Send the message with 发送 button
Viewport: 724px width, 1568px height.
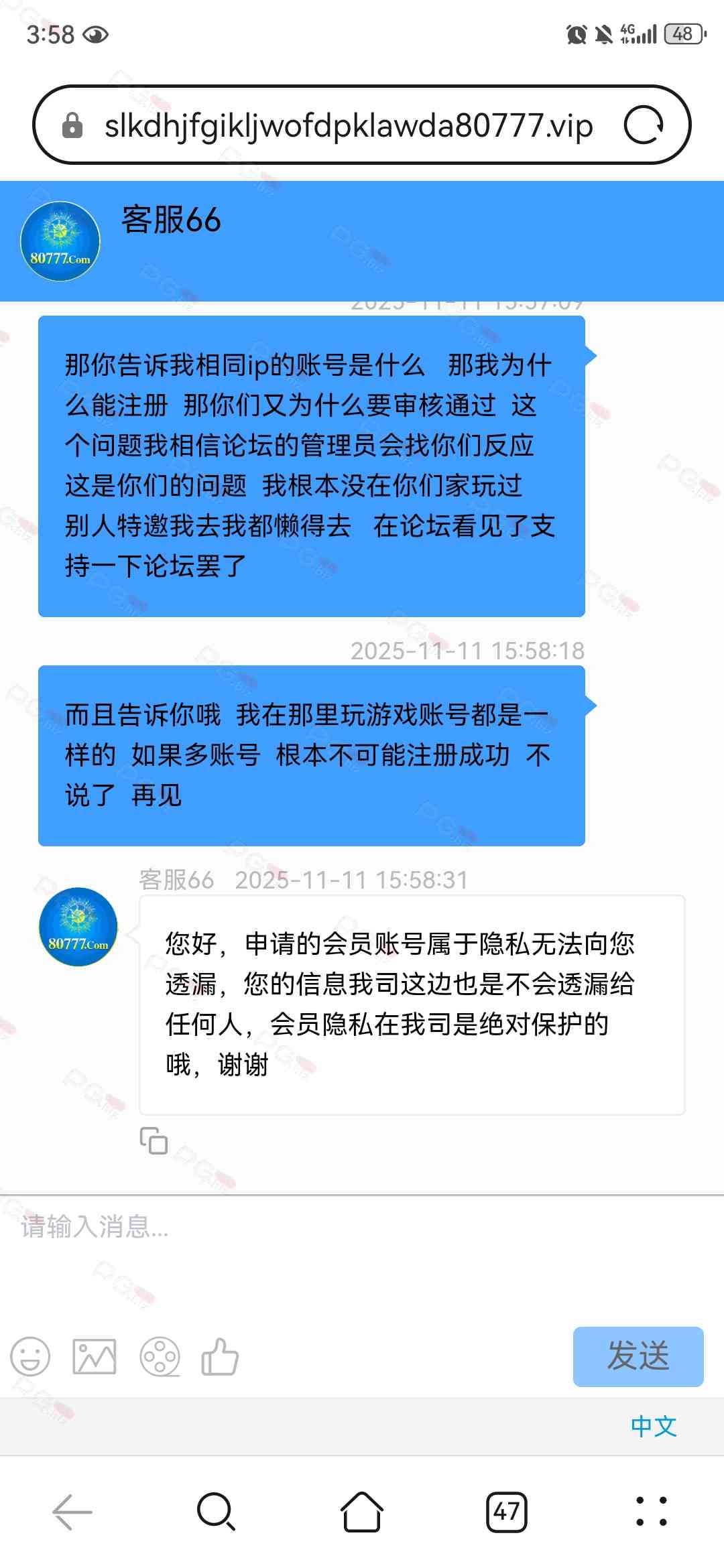tap(638, 1356)
